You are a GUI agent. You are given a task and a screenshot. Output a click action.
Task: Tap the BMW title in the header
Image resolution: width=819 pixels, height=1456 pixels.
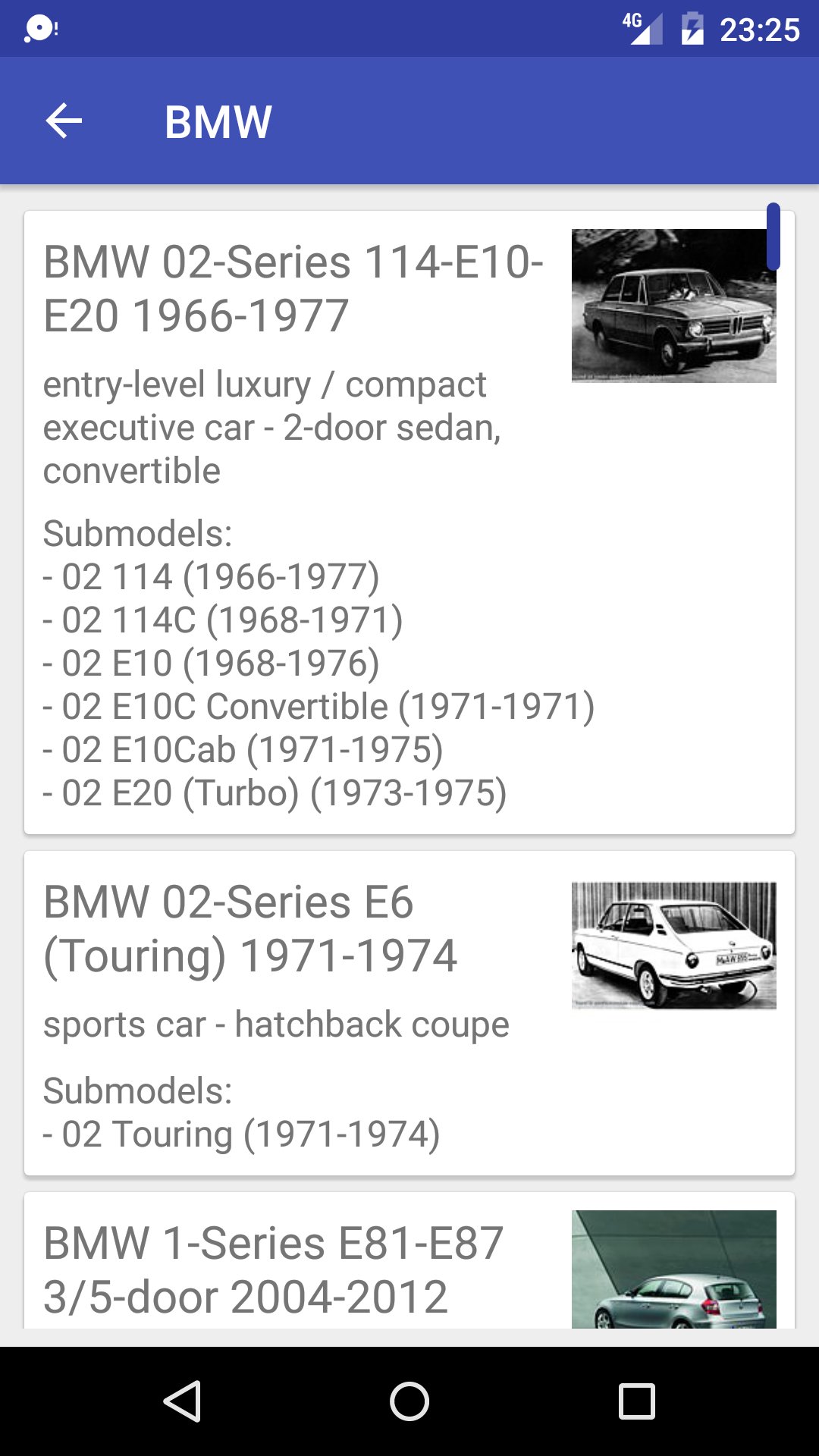coord(218,120)
